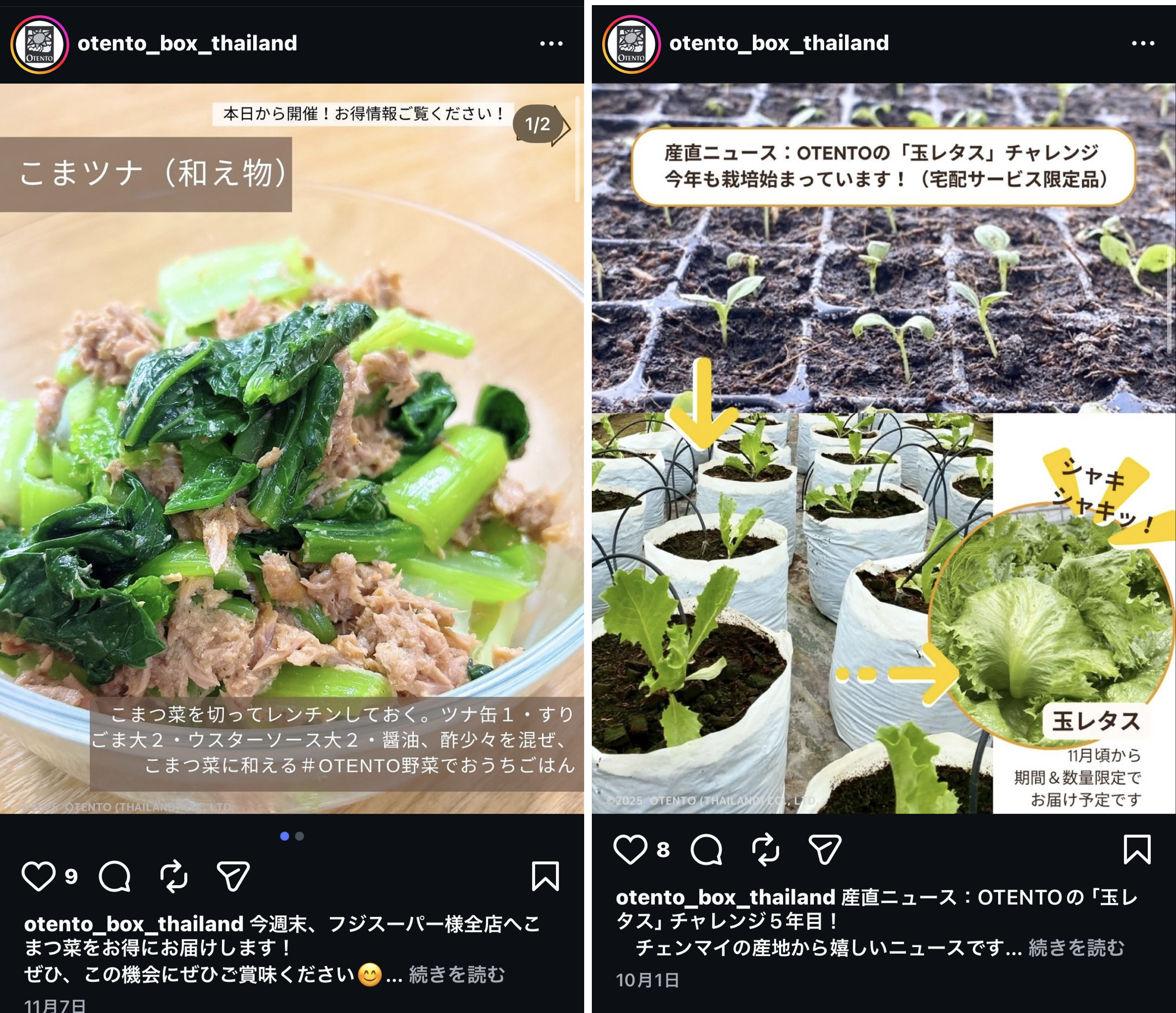The height and width of the screenshot is (1013, 1176).
Task: Like the 玉レタス challenge post
Action: click(x=630, y=849)
